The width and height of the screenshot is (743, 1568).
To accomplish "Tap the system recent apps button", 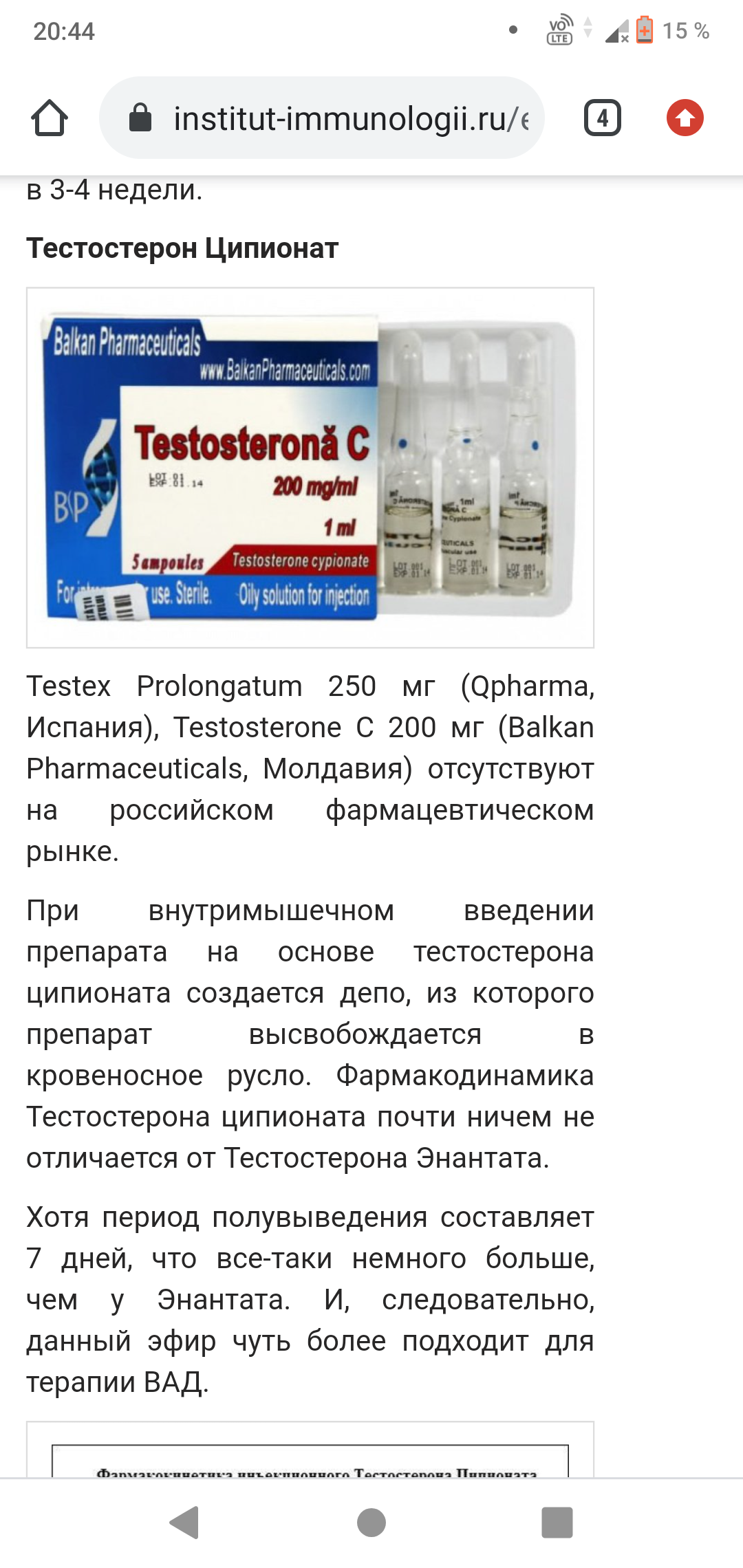I will pyautogui.click(x=557, y=1522).
